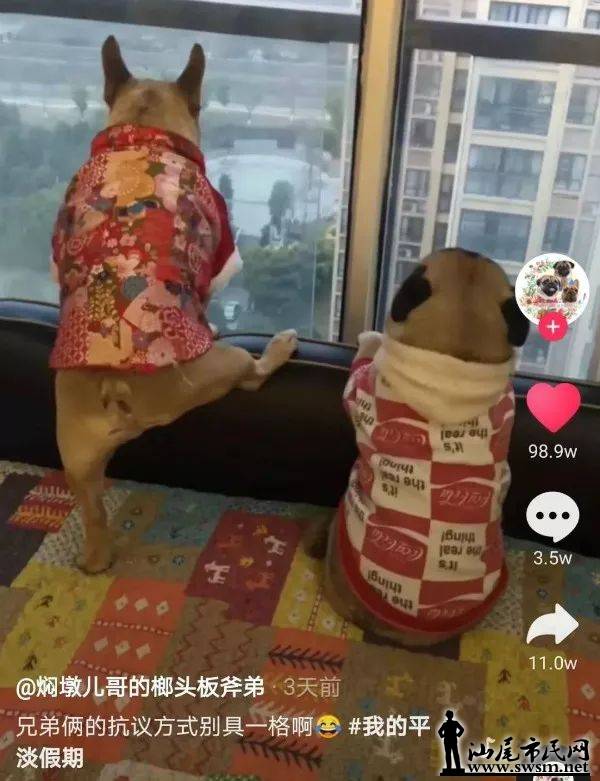Image resolution: width=600 pixels, height=781 pixels.
Task: Follow the creator with the plus button
Action: (552, 327)
